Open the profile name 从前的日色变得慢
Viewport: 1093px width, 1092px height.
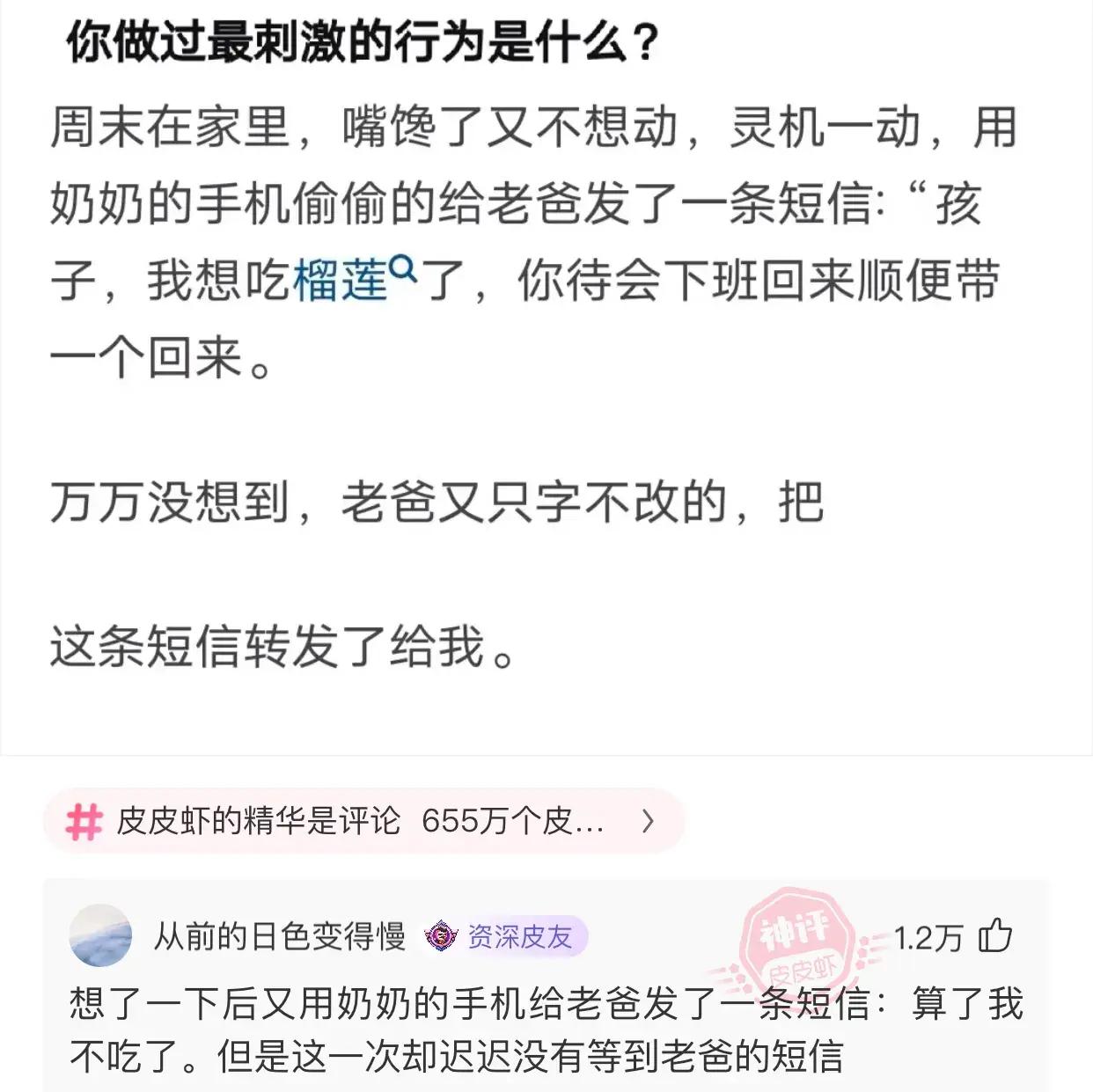pos(279,936)
